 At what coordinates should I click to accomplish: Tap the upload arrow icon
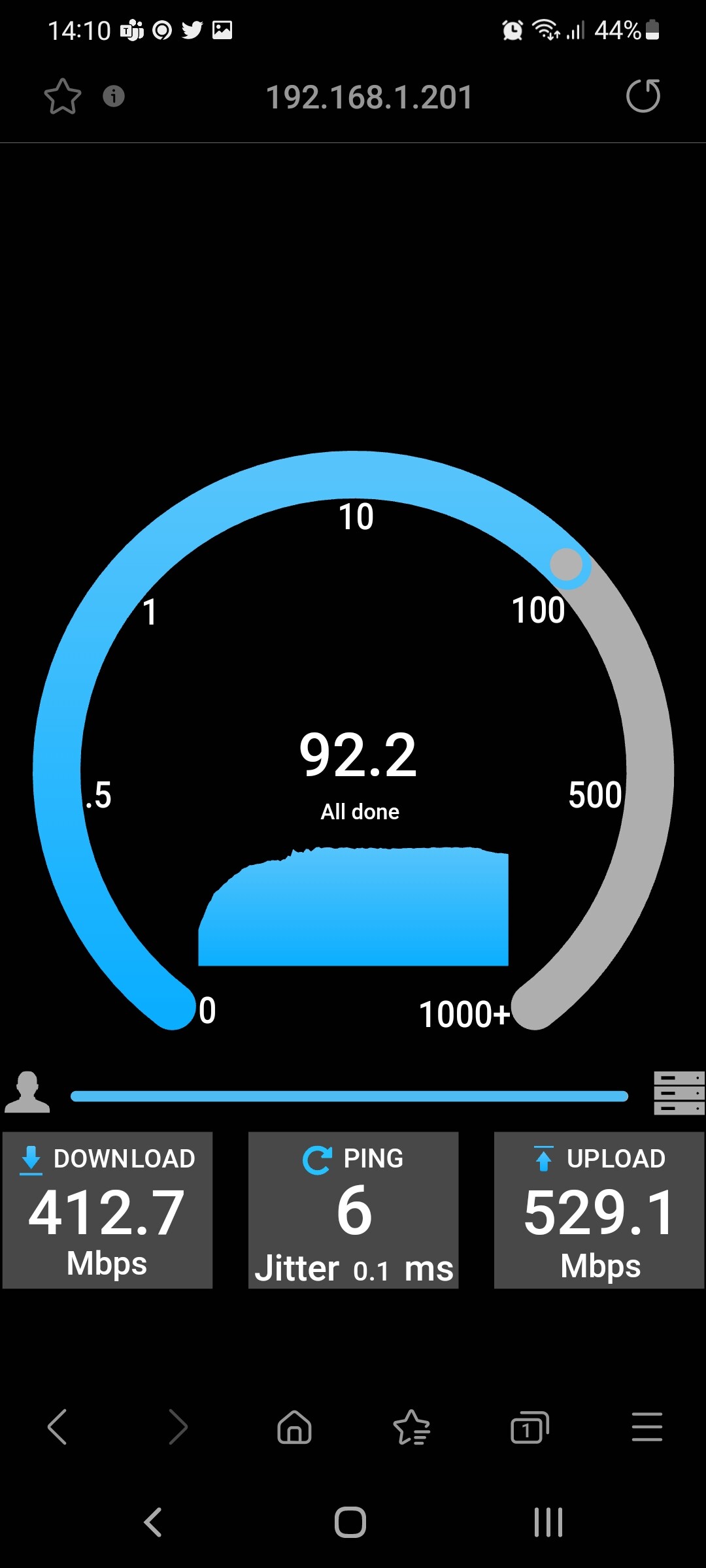(x=542, y=1157)
